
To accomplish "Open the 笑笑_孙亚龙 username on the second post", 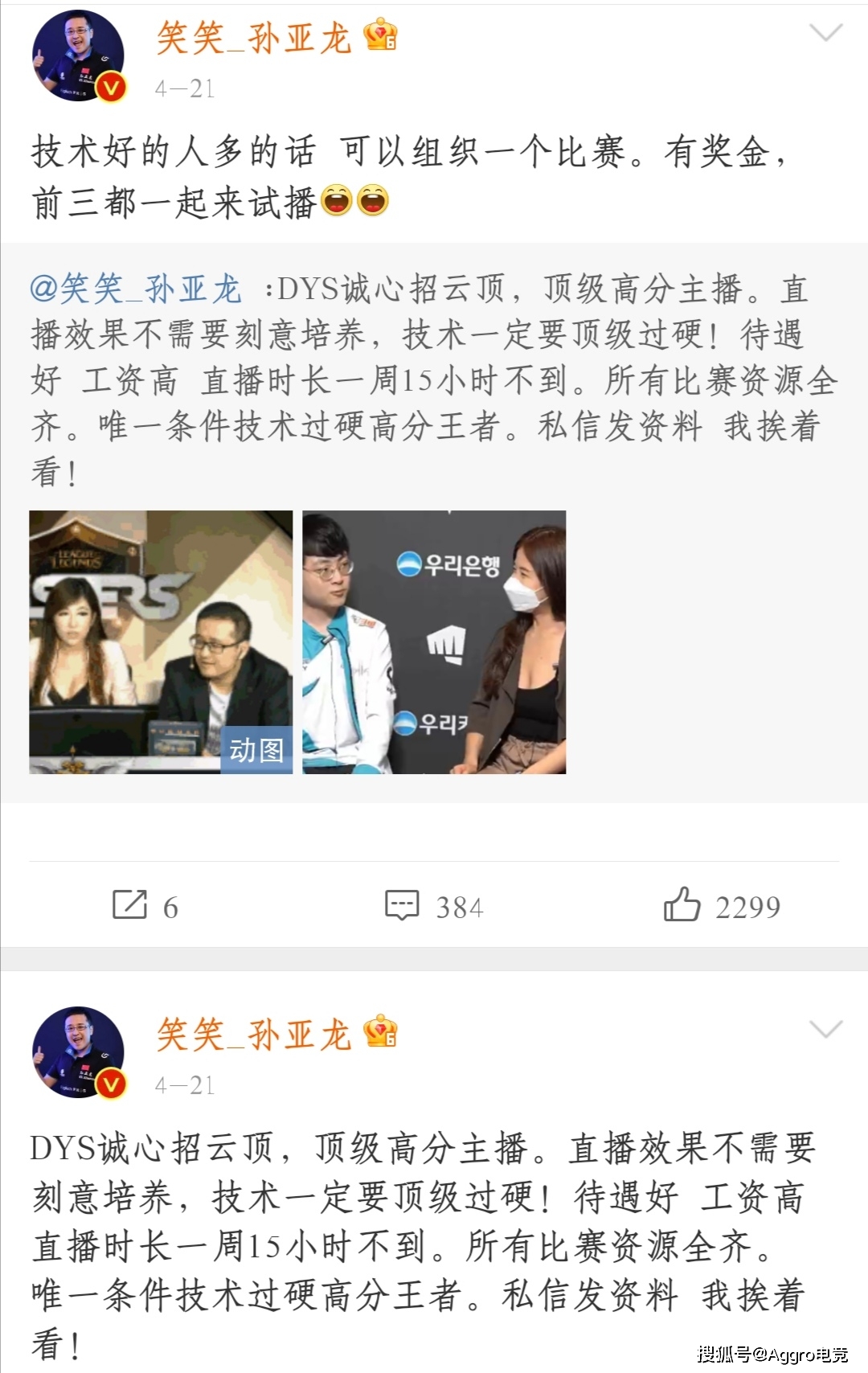I will [254, 1035].
